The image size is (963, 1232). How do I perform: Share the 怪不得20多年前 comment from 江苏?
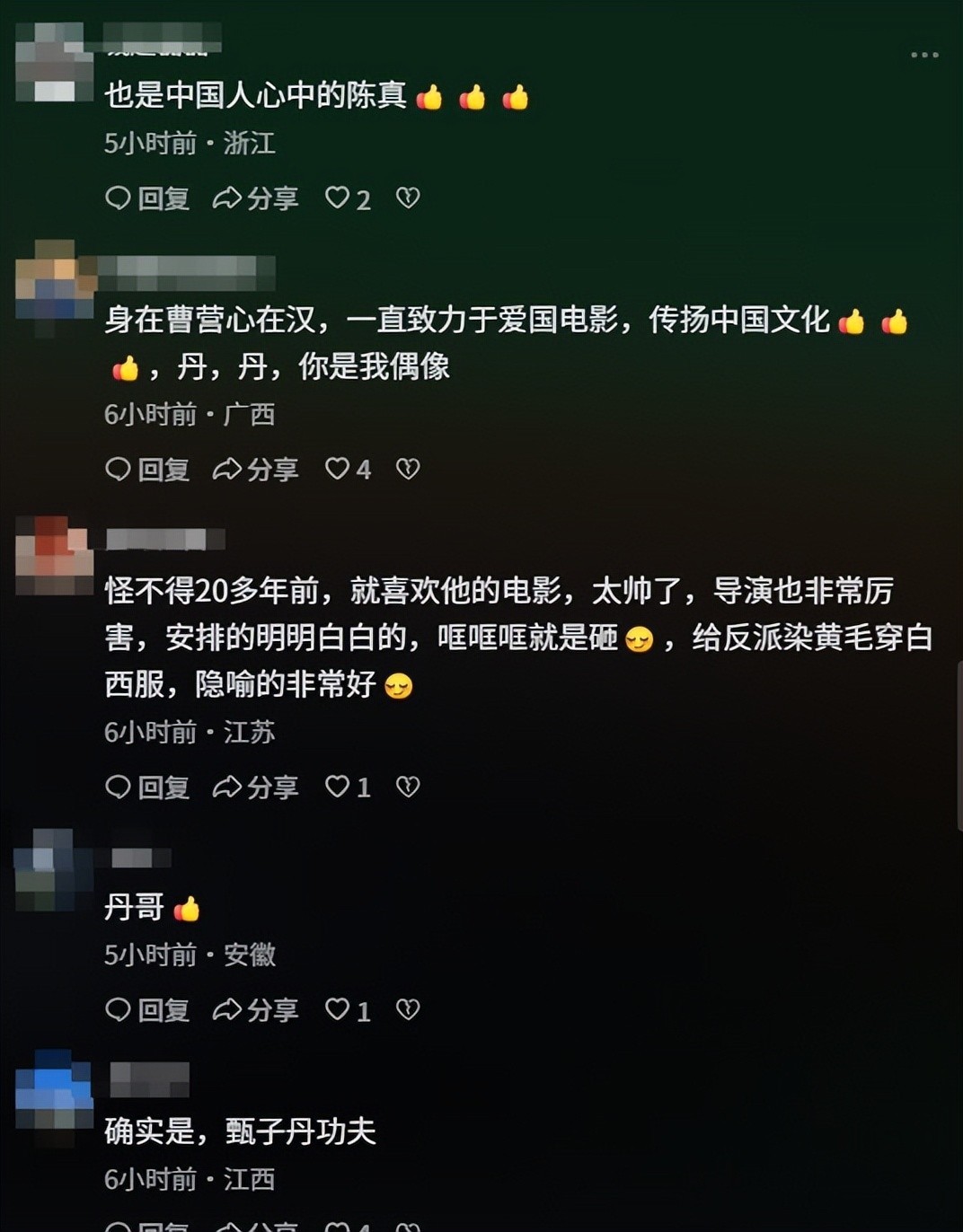pyautogui.click(x=255, y=788)
